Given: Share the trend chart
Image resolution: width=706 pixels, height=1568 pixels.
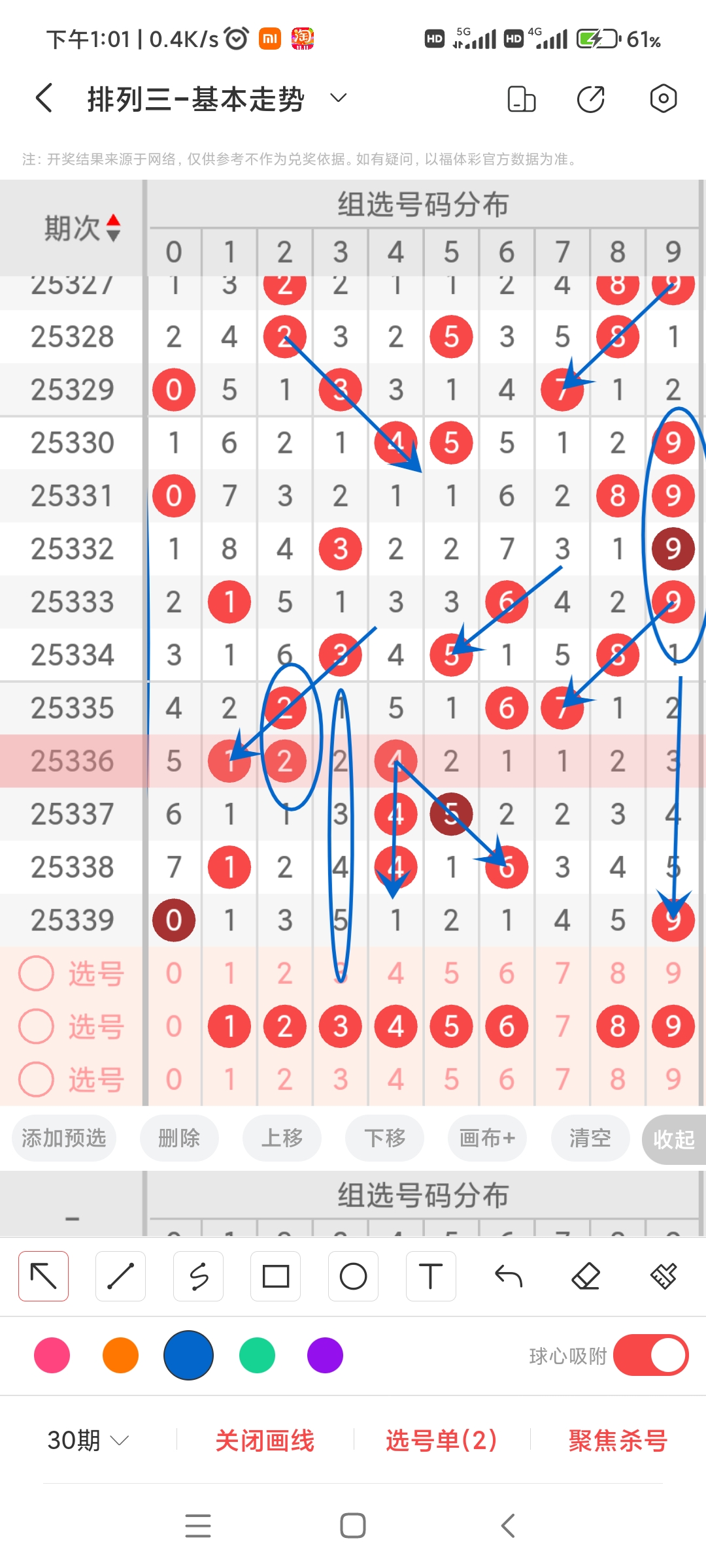Looking at the screenshot, I should pos(590,99).
